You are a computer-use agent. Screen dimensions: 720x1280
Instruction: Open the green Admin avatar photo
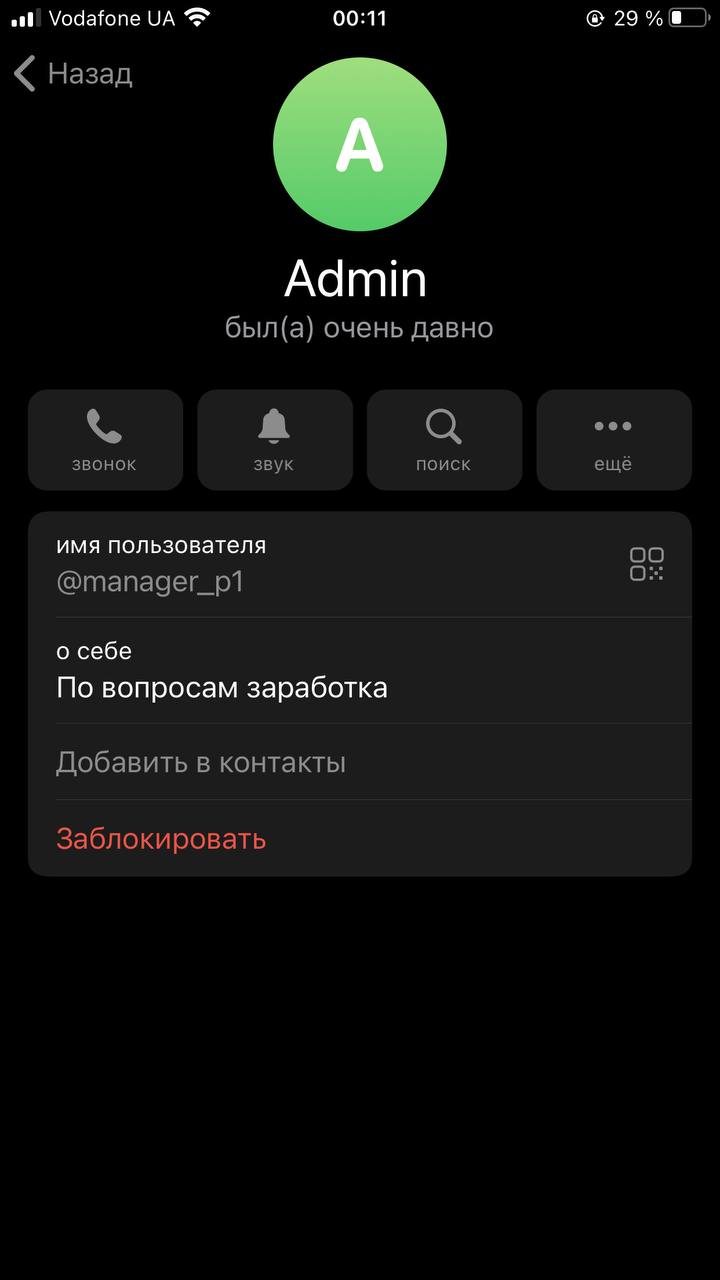click(360, 144)
